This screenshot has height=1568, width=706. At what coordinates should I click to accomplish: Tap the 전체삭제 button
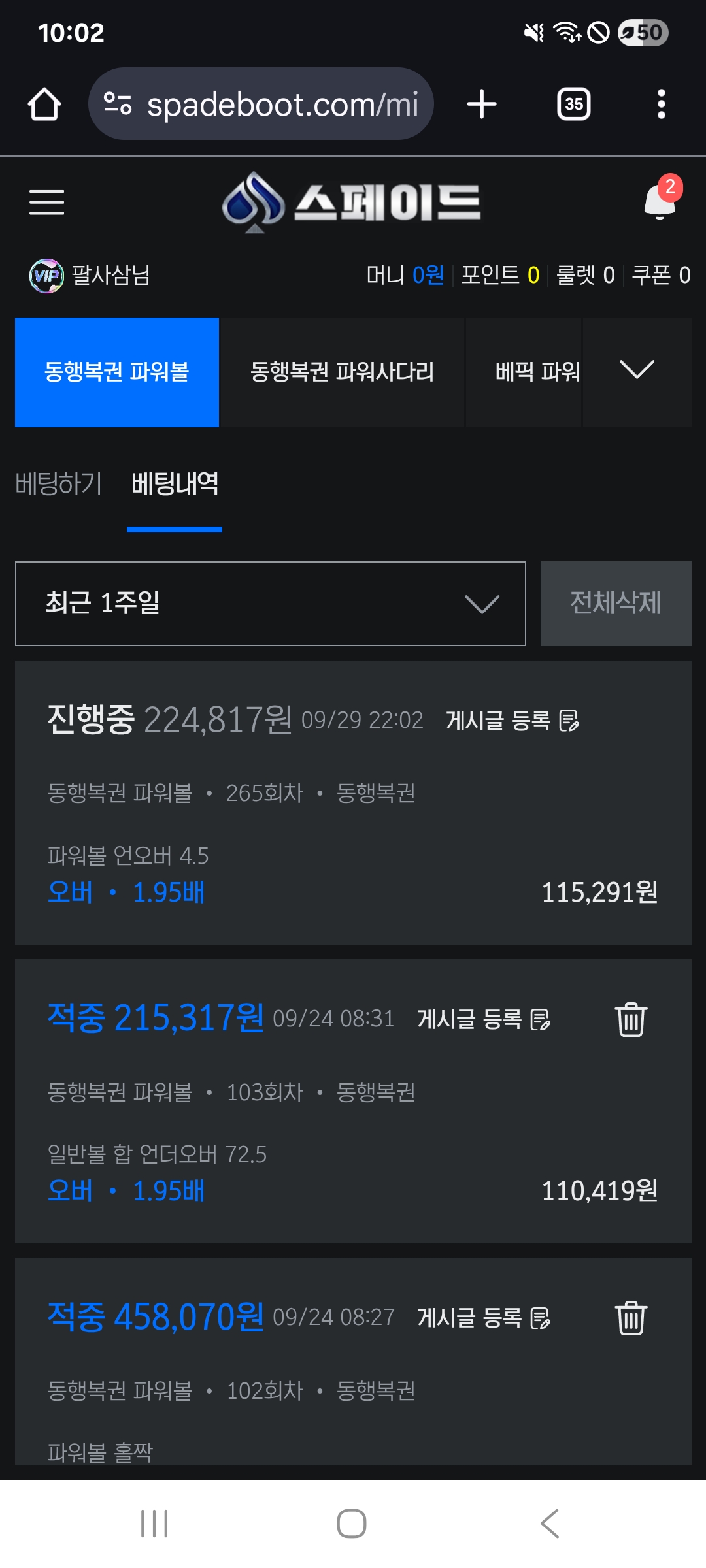[x=615, y=603]
